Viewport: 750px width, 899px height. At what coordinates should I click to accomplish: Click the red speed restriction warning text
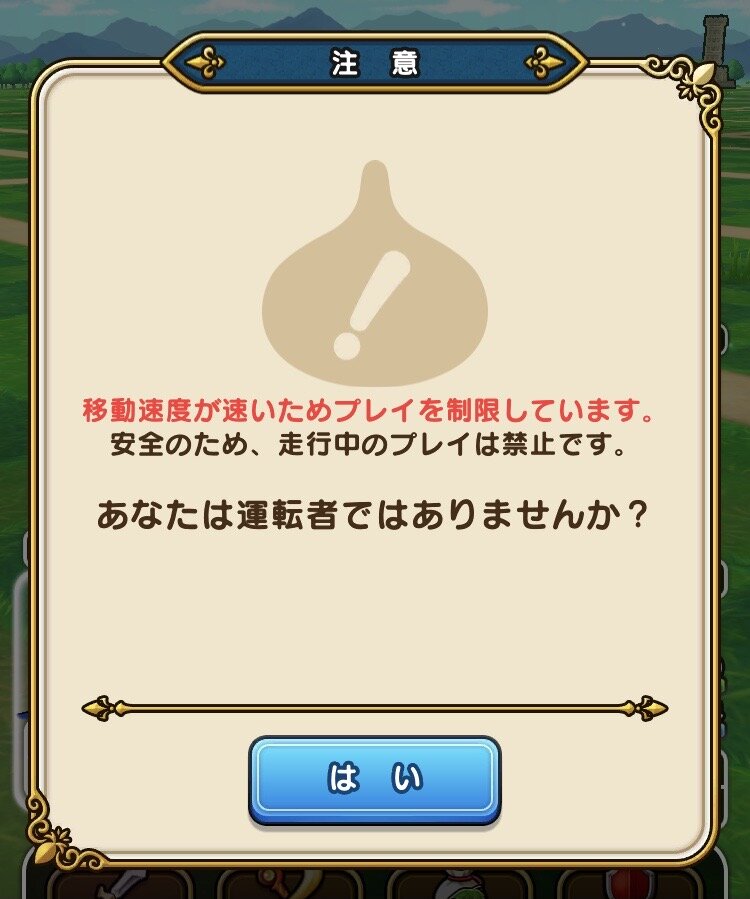pos(373,404)
